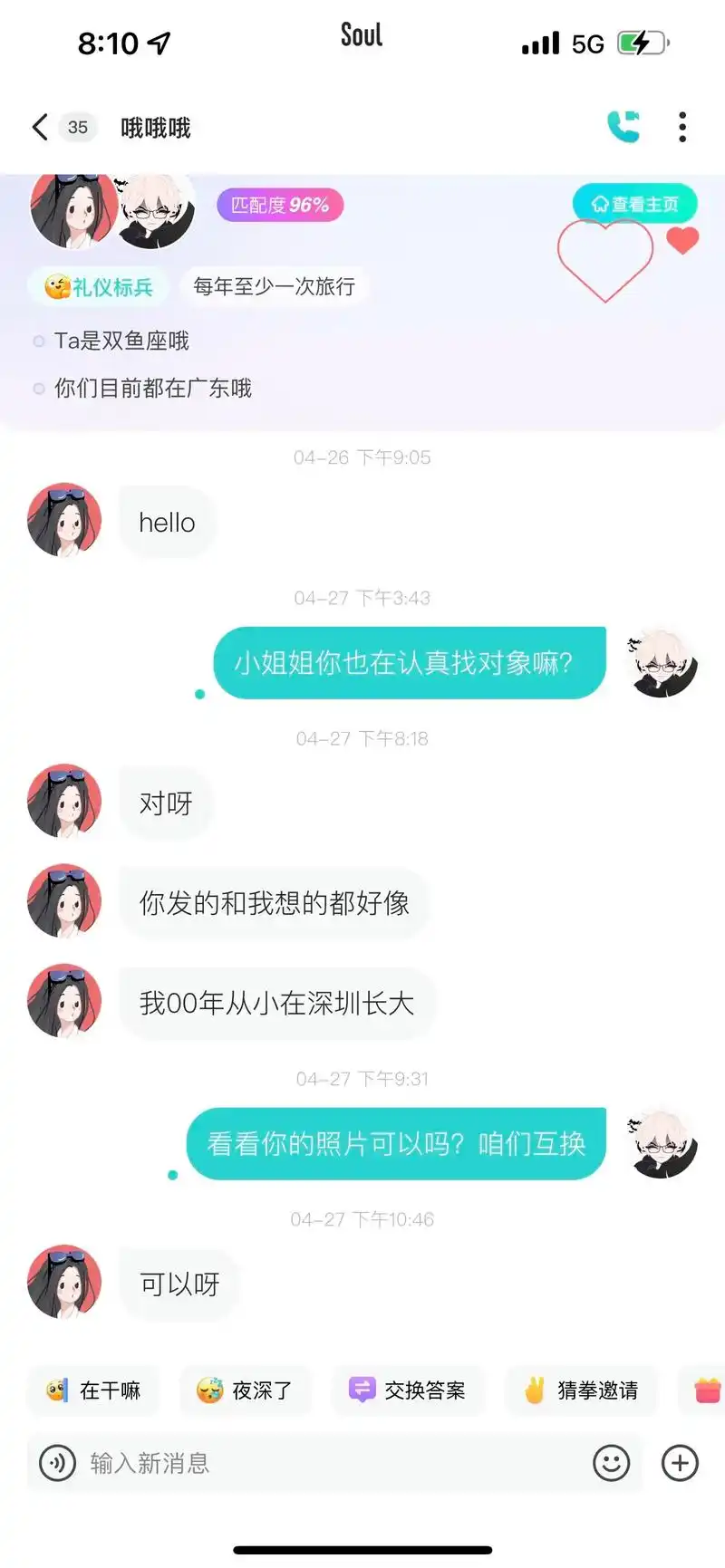Tap the 输入新消息 message input field

272,1462
